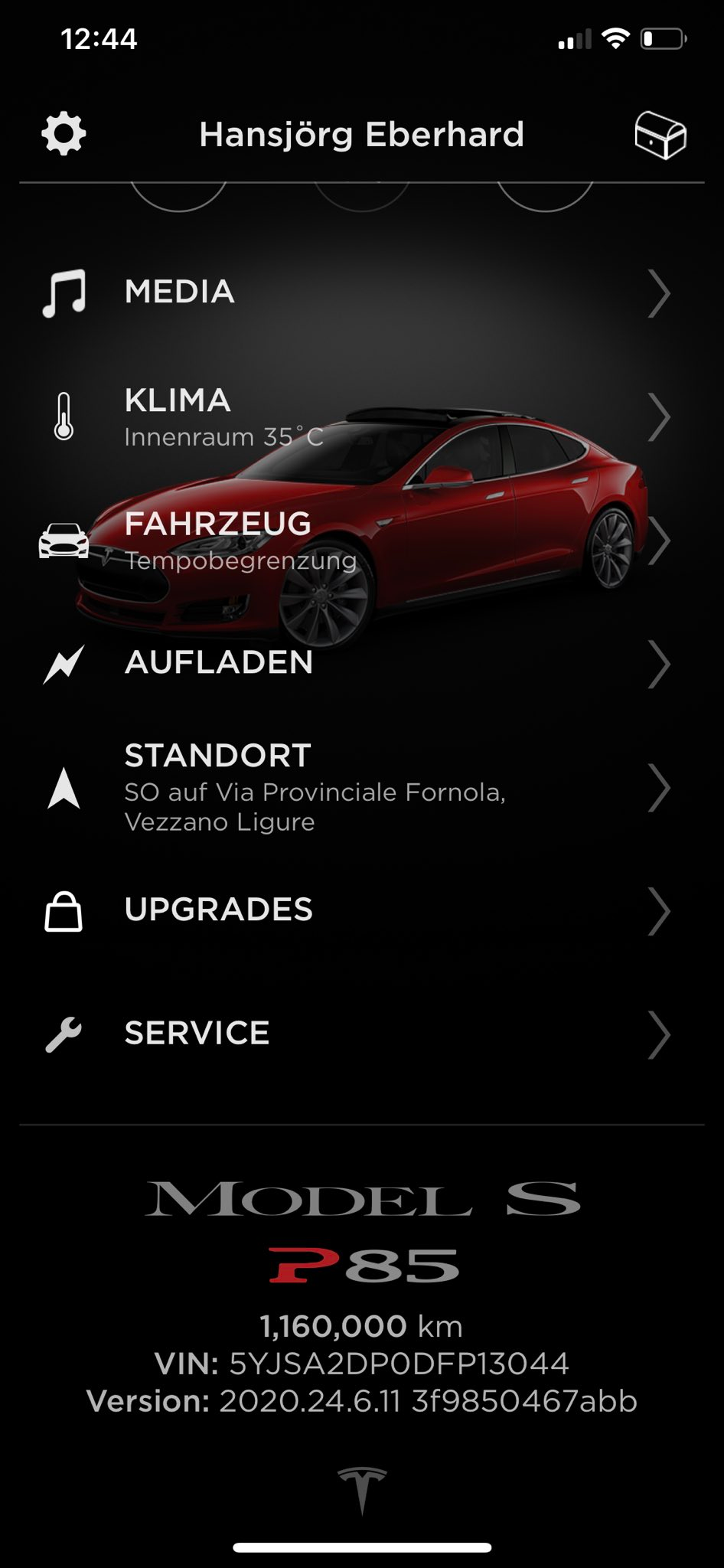
Task: Select the AUFLADEN charging row
Action: point(362,663)
